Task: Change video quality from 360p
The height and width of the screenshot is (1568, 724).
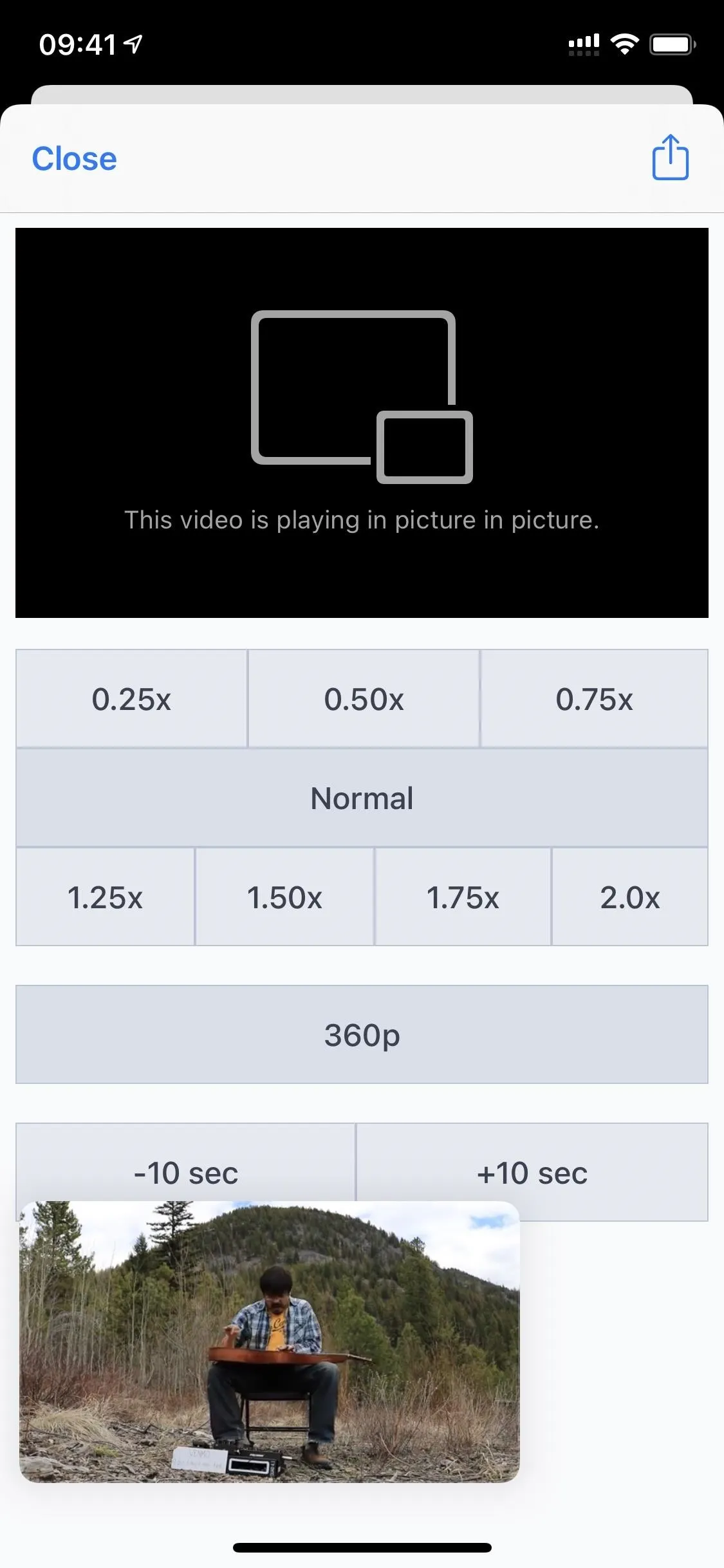Action: click(x=362, y=1034)
